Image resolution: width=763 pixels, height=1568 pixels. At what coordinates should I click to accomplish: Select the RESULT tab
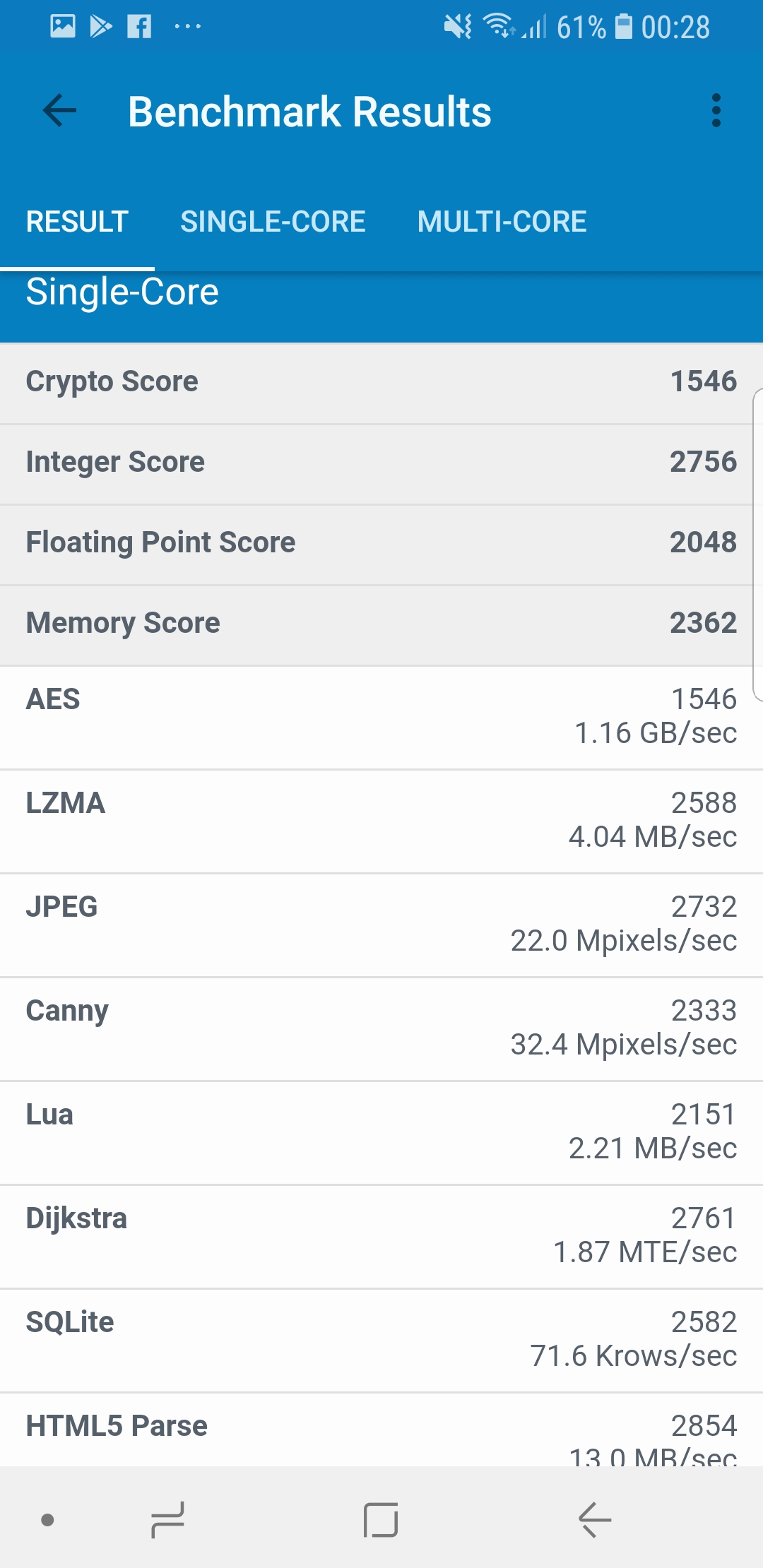[77, 222]
